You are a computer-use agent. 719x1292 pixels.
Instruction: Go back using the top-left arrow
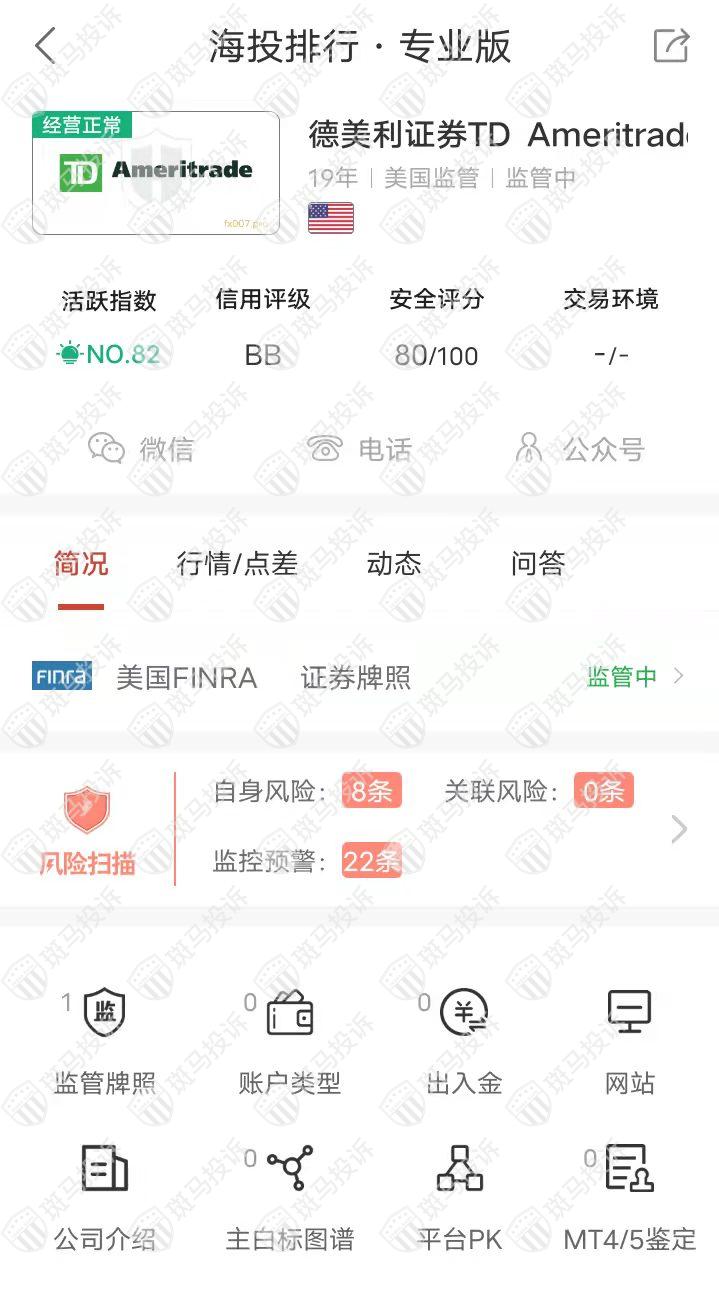(45, 47)
